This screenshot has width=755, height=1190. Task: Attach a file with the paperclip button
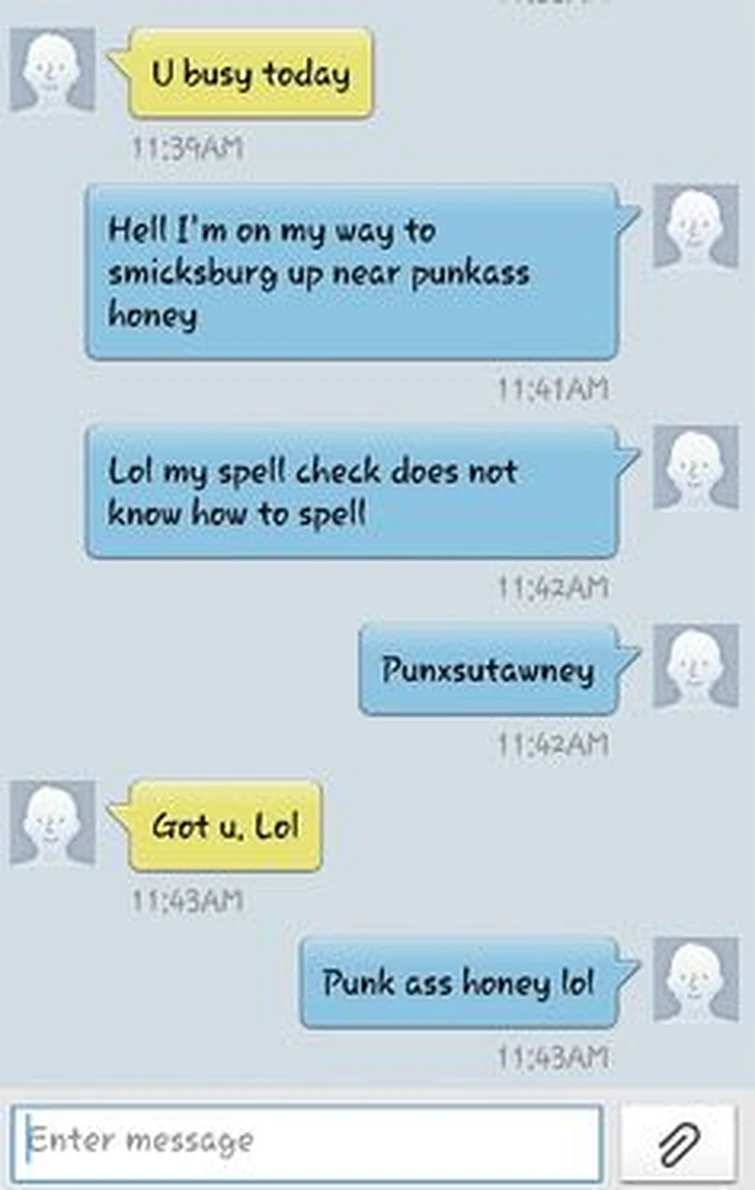pyautogui.click(x=679, y=1142)
